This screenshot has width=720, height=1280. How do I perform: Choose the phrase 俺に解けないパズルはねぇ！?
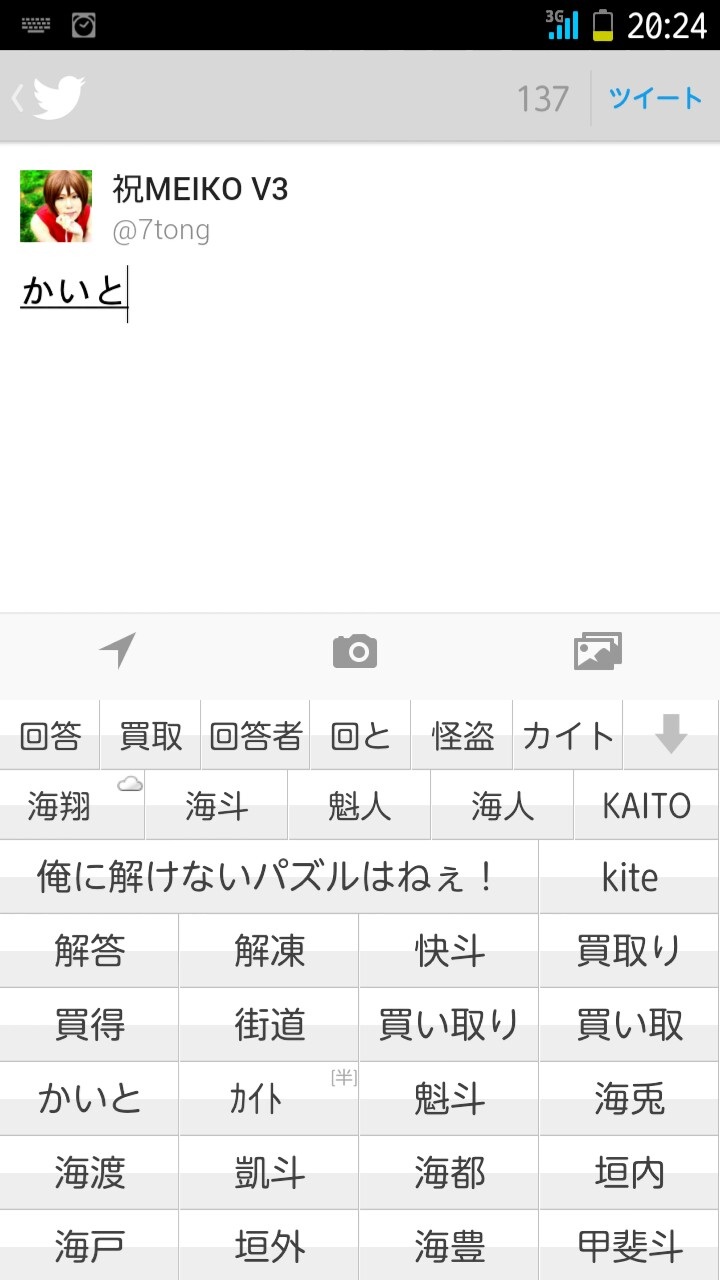pos(268,877)
